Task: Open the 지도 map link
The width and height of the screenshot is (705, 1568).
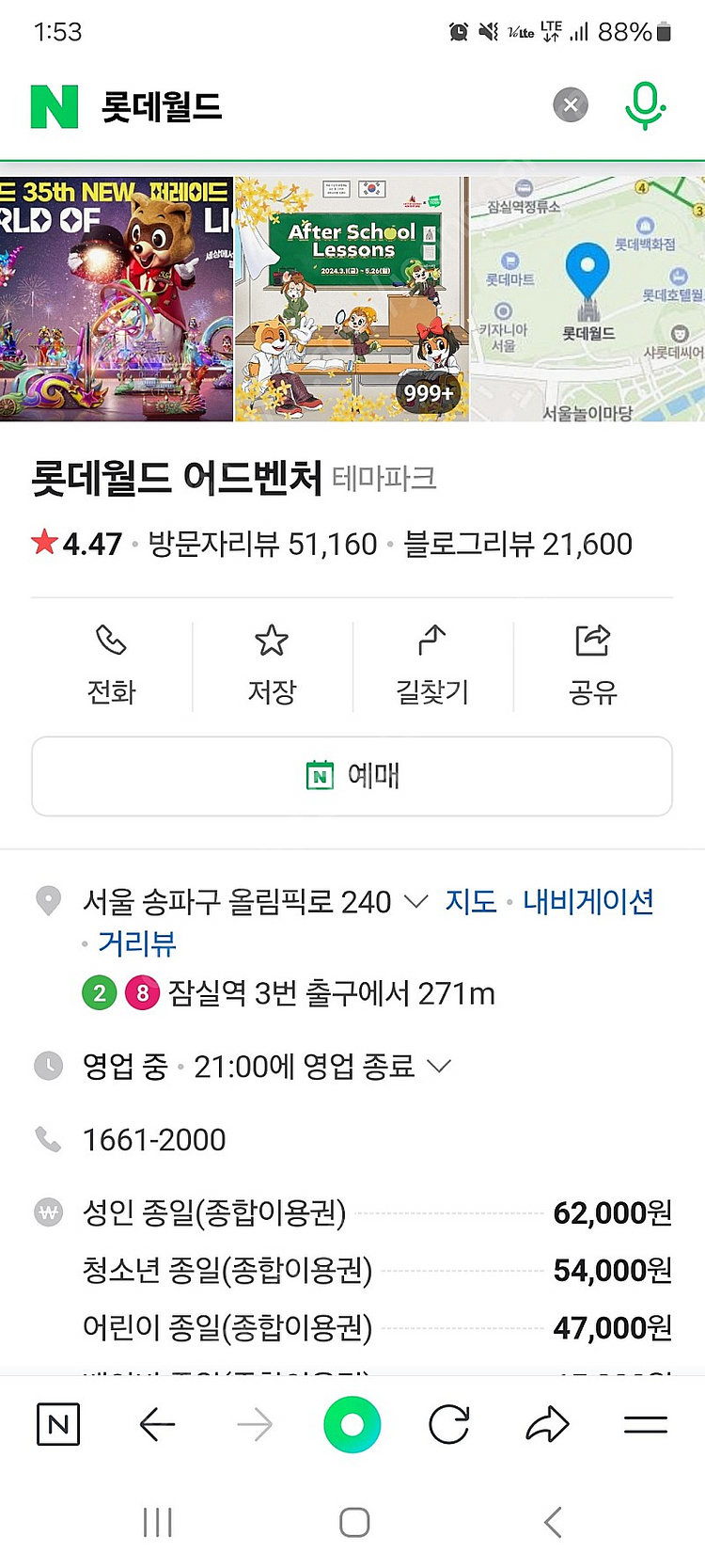Action: pyautogui.click(x=470, y=901)
